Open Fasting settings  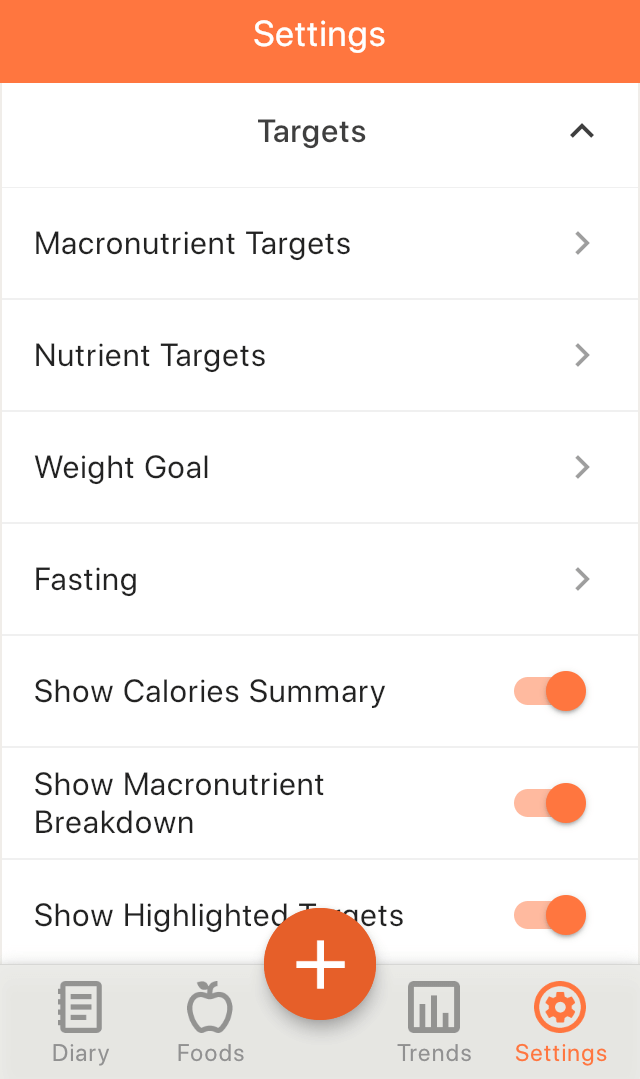(x=320, y=580)
